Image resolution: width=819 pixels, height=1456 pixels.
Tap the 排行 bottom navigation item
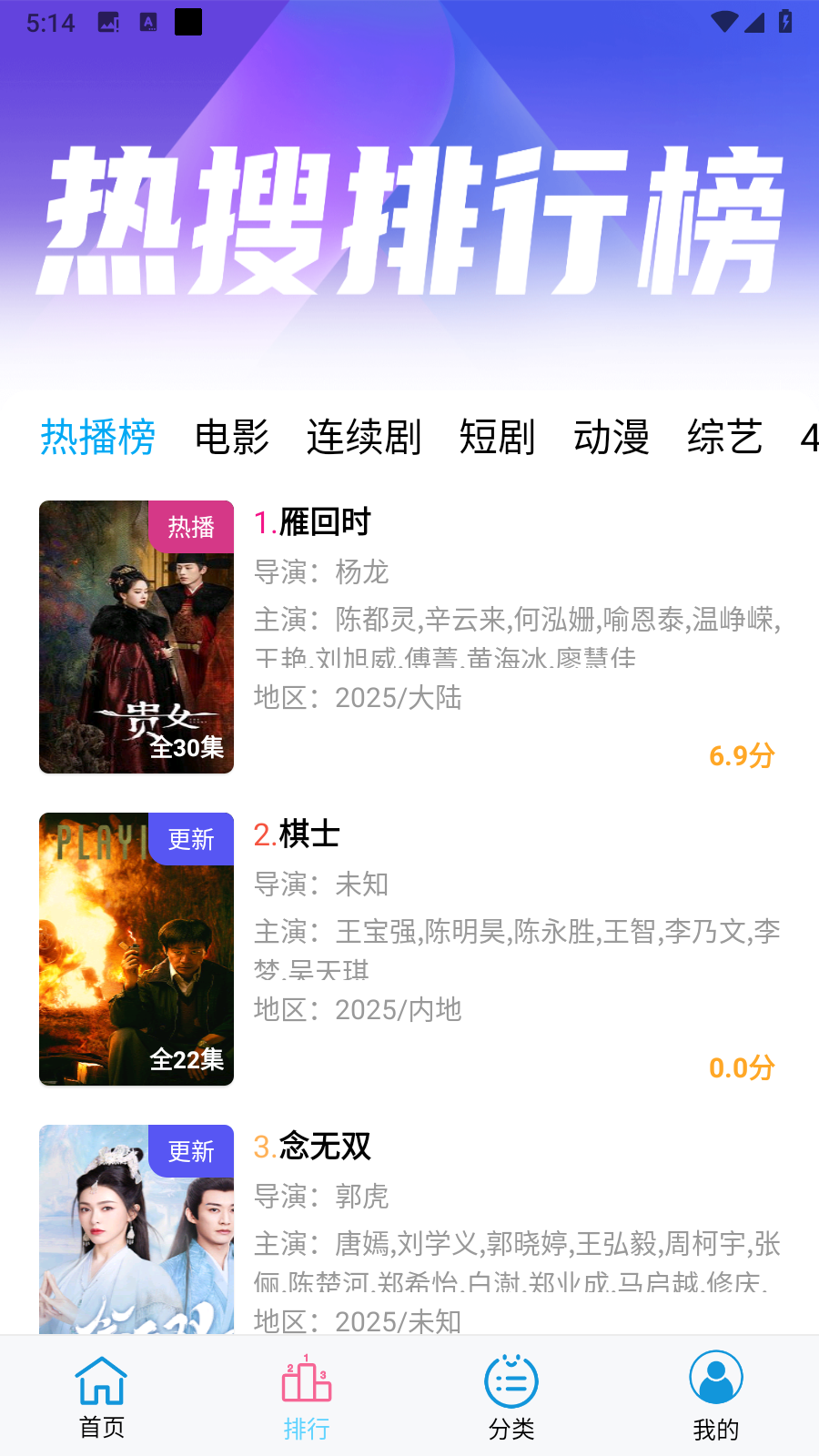[307, 1397]
